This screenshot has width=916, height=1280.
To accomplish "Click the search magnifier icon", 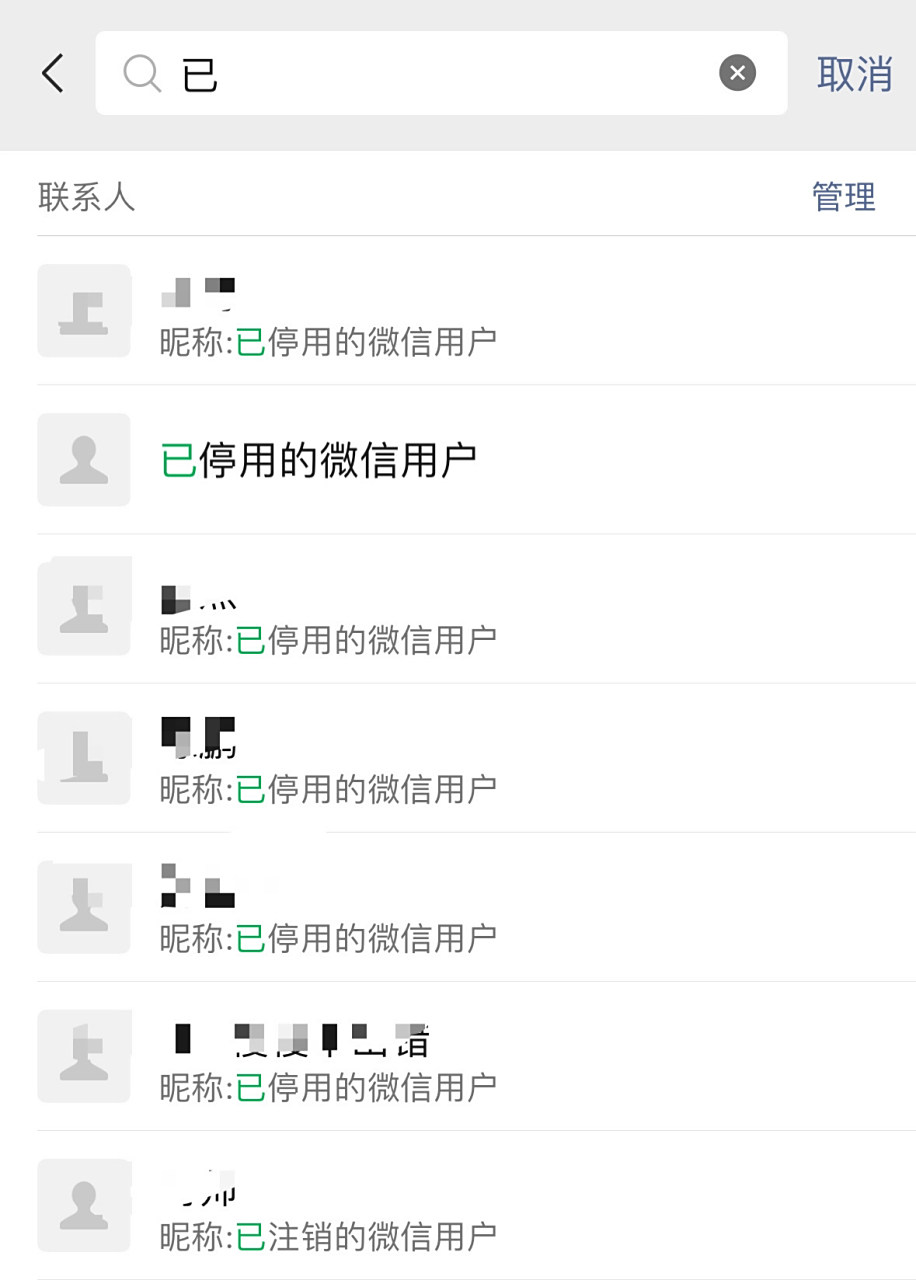I will pyautogui.click(x=142, y=73).
